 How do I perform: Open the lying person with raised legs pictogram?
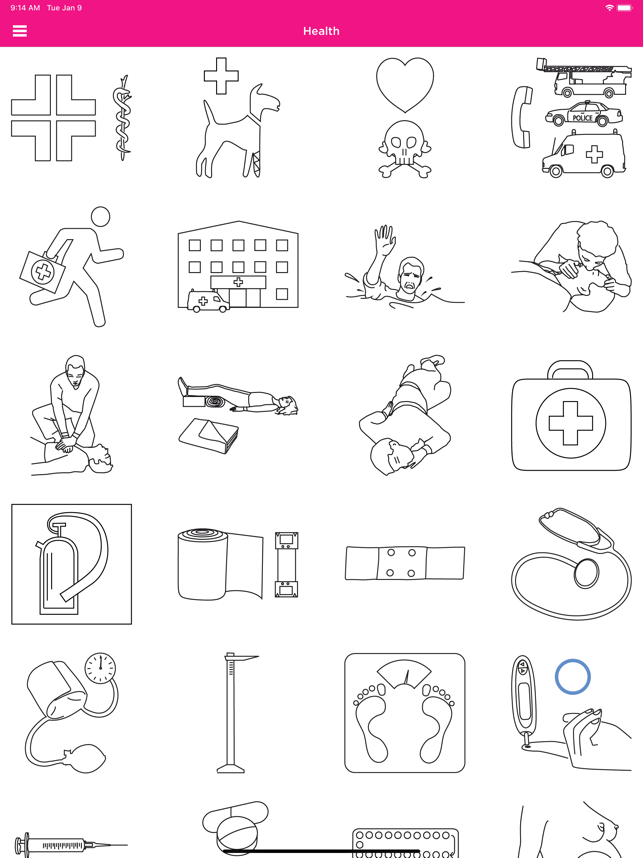click(x=238, y=415)
